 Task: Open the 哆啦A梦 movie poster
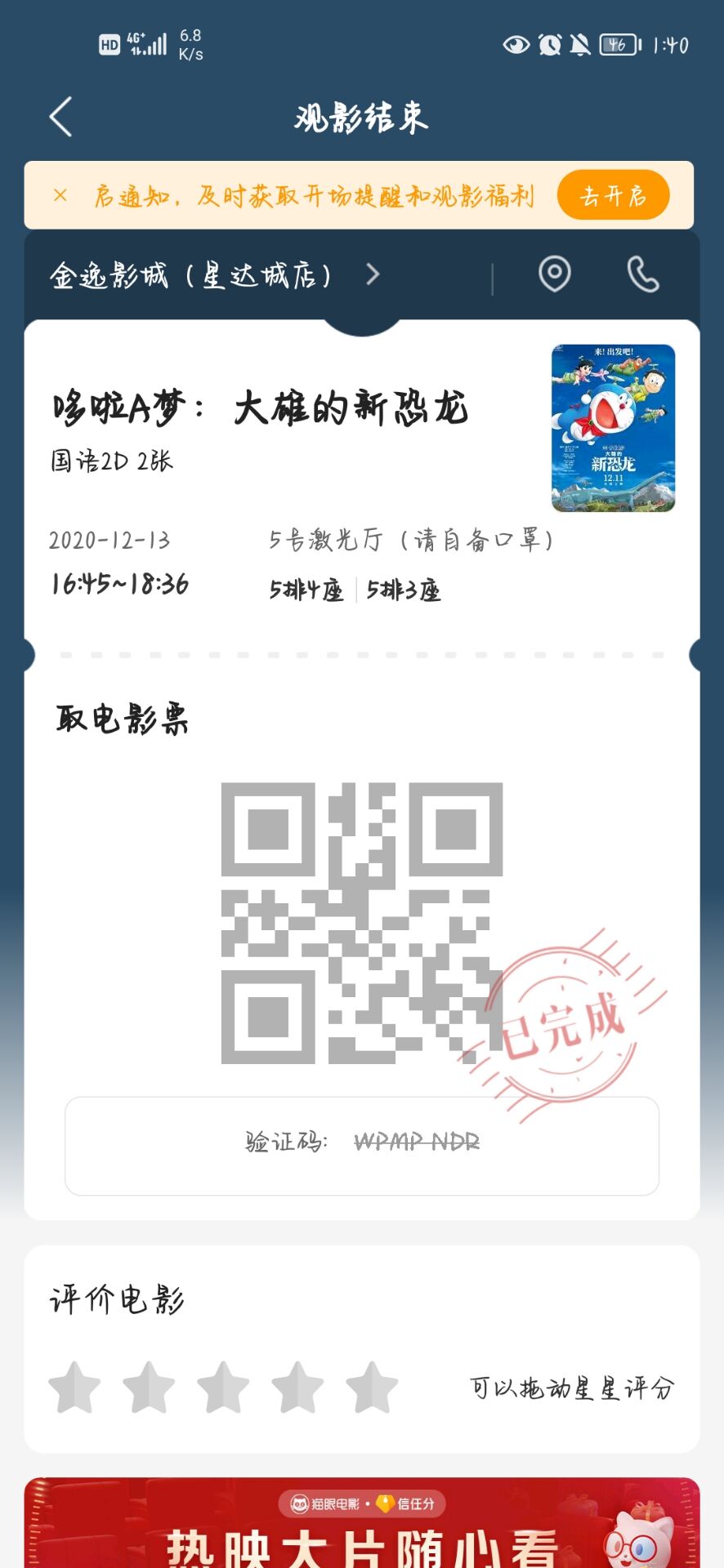pos(613,428)
